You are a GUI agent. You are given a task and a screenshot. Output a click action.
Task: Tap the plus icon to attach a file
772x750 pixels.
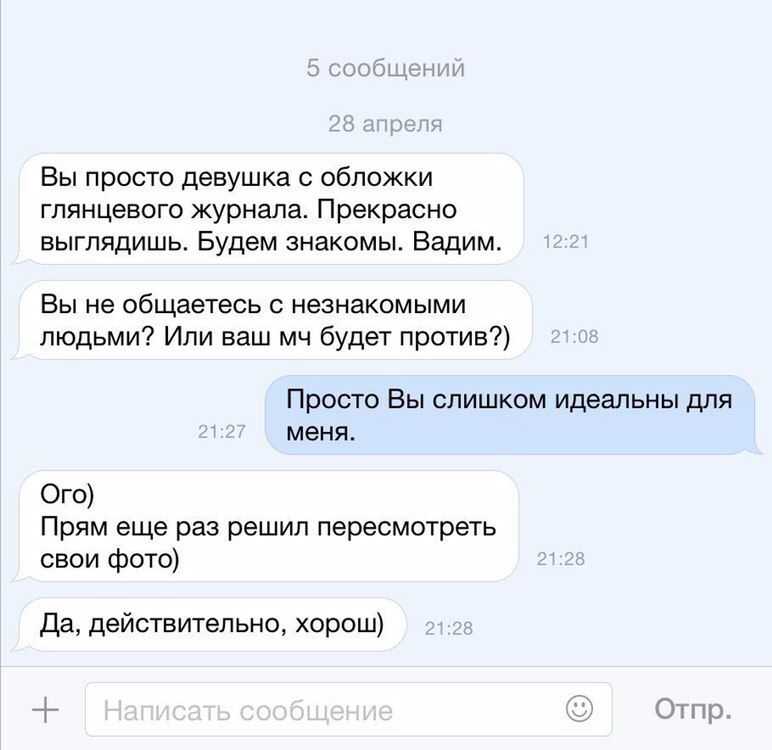coord(45,710)
